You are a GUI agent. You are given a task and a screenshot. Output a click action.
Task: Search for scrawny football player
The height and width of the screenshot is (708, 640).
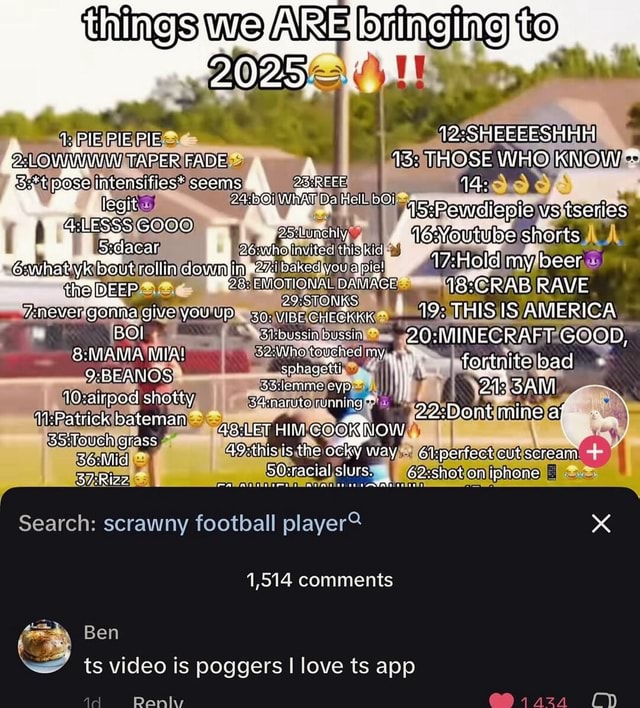coord(226,521)
